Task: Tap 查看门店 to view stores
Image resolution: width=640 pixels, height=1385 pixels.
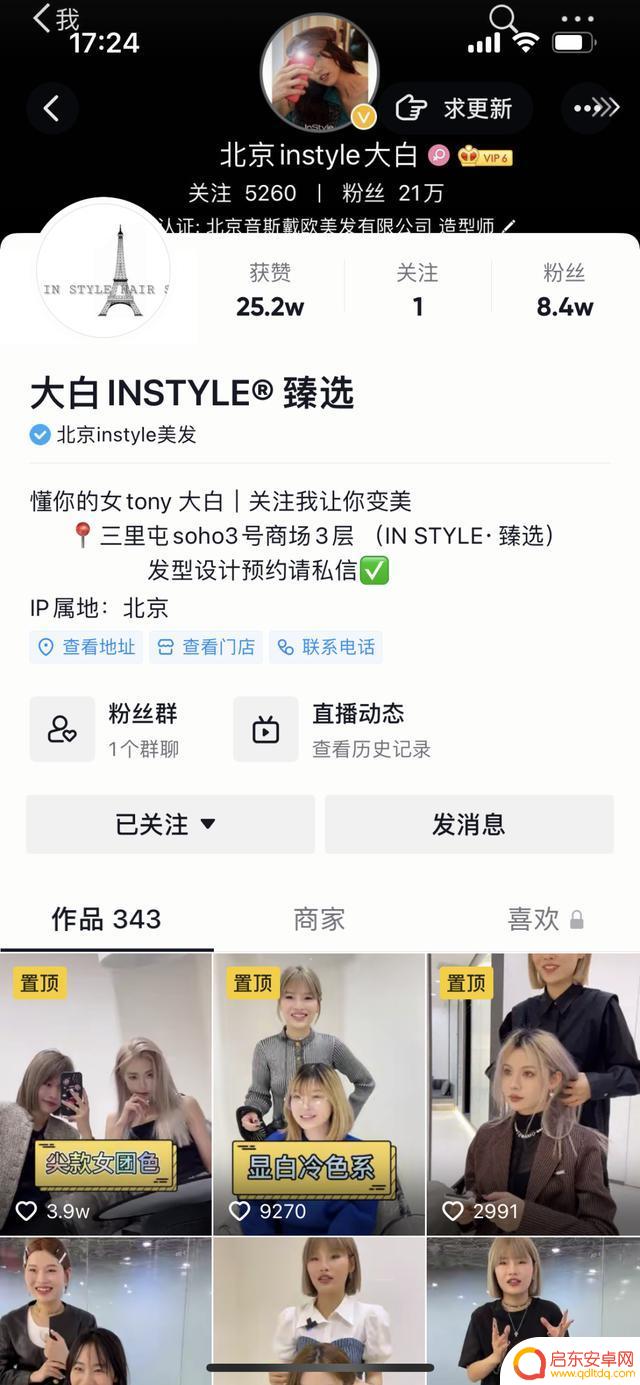Action: click(206, 647)
